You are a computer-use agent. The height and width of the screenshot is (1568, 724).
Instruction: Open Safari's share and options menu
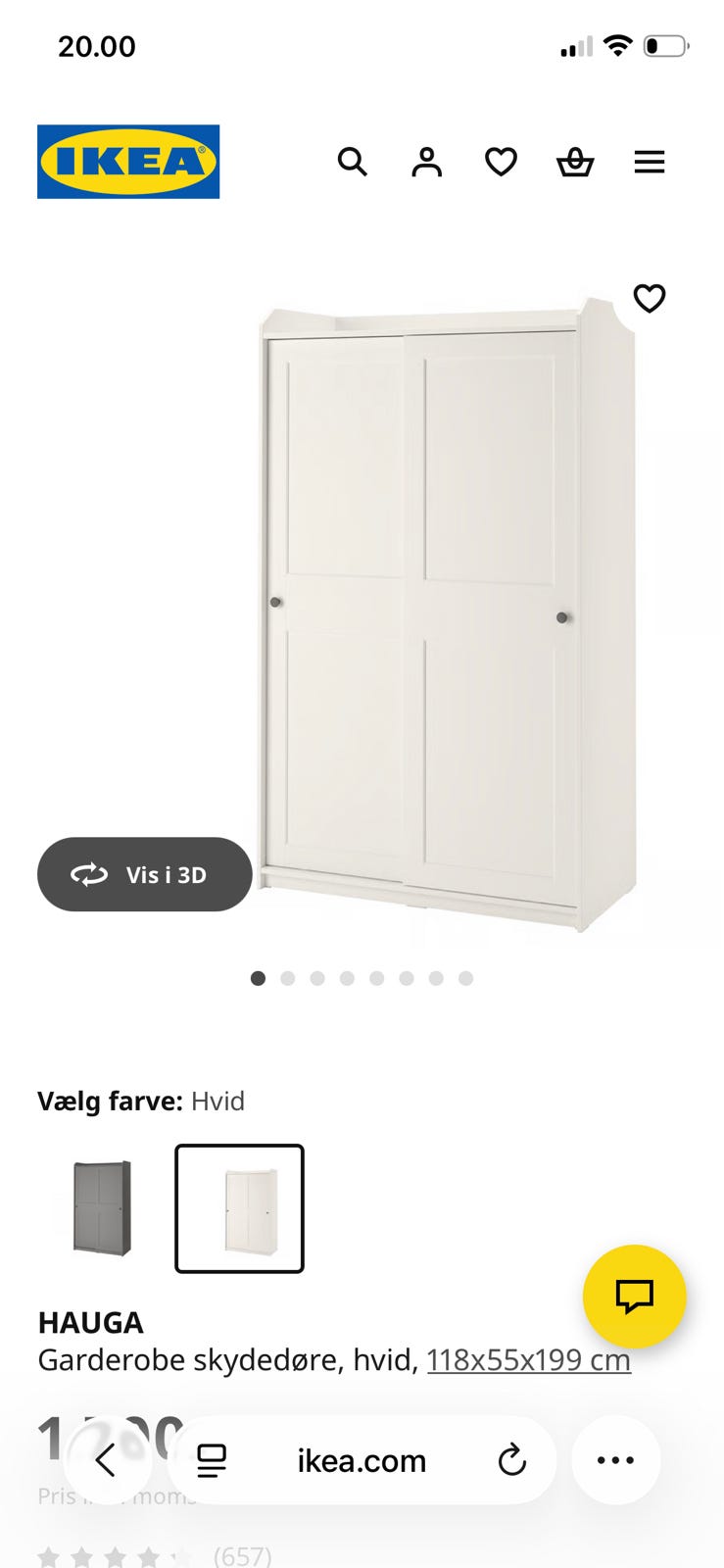coord(615,1460)
